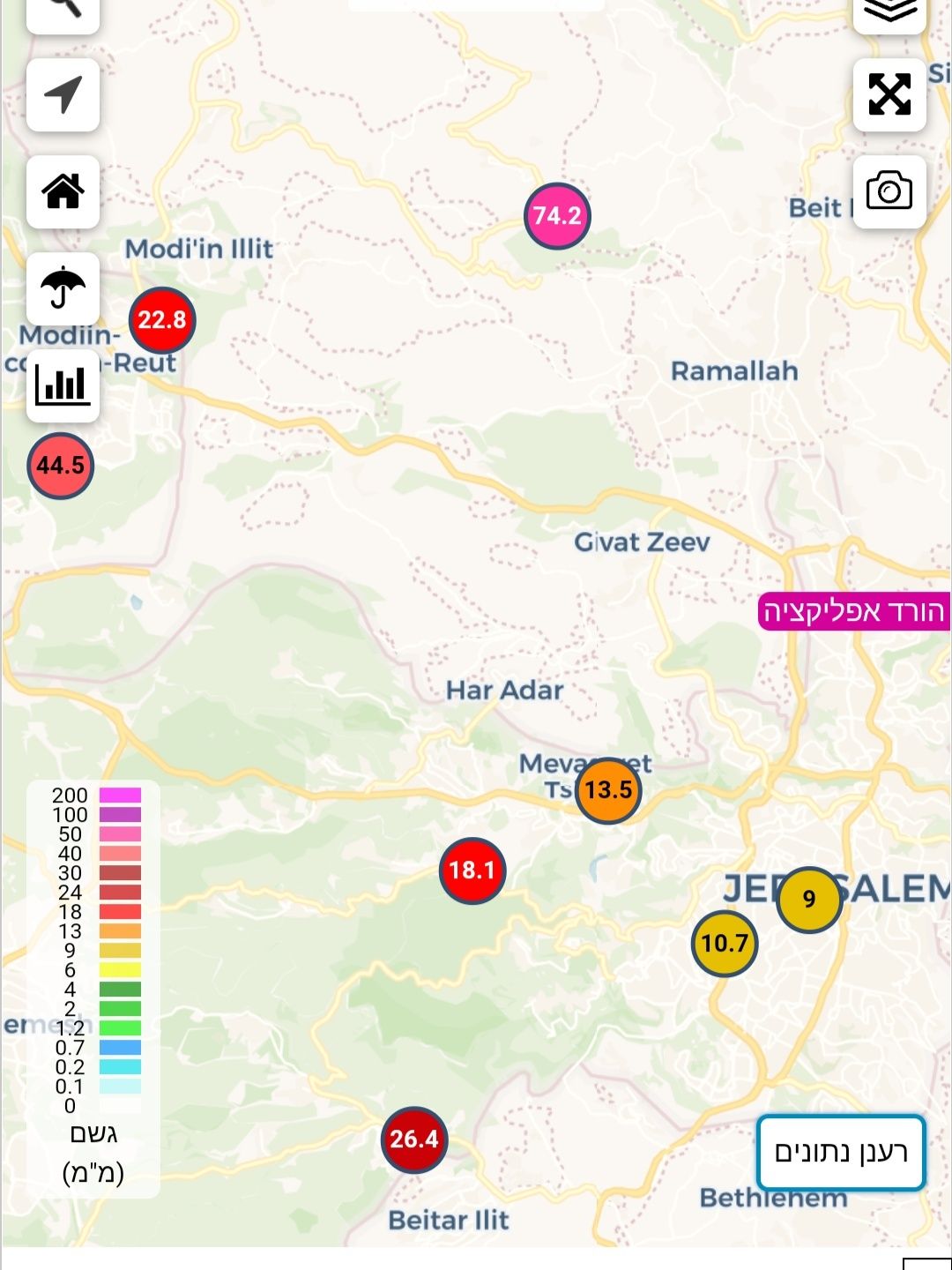Tap the 18.1 rain station marker
952x1270 pixels.
click(x=472, y=871)
